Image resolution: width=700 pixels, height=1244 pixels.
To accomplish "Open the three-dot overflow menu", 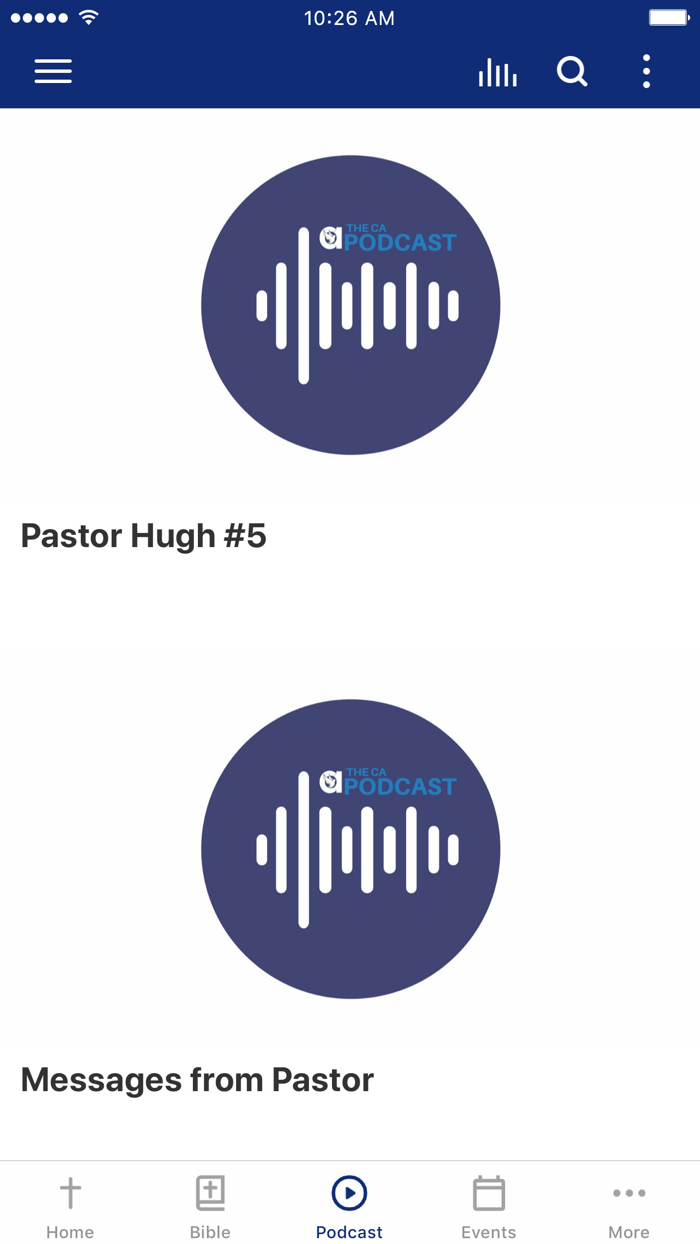I will click(x=646, y=72).
